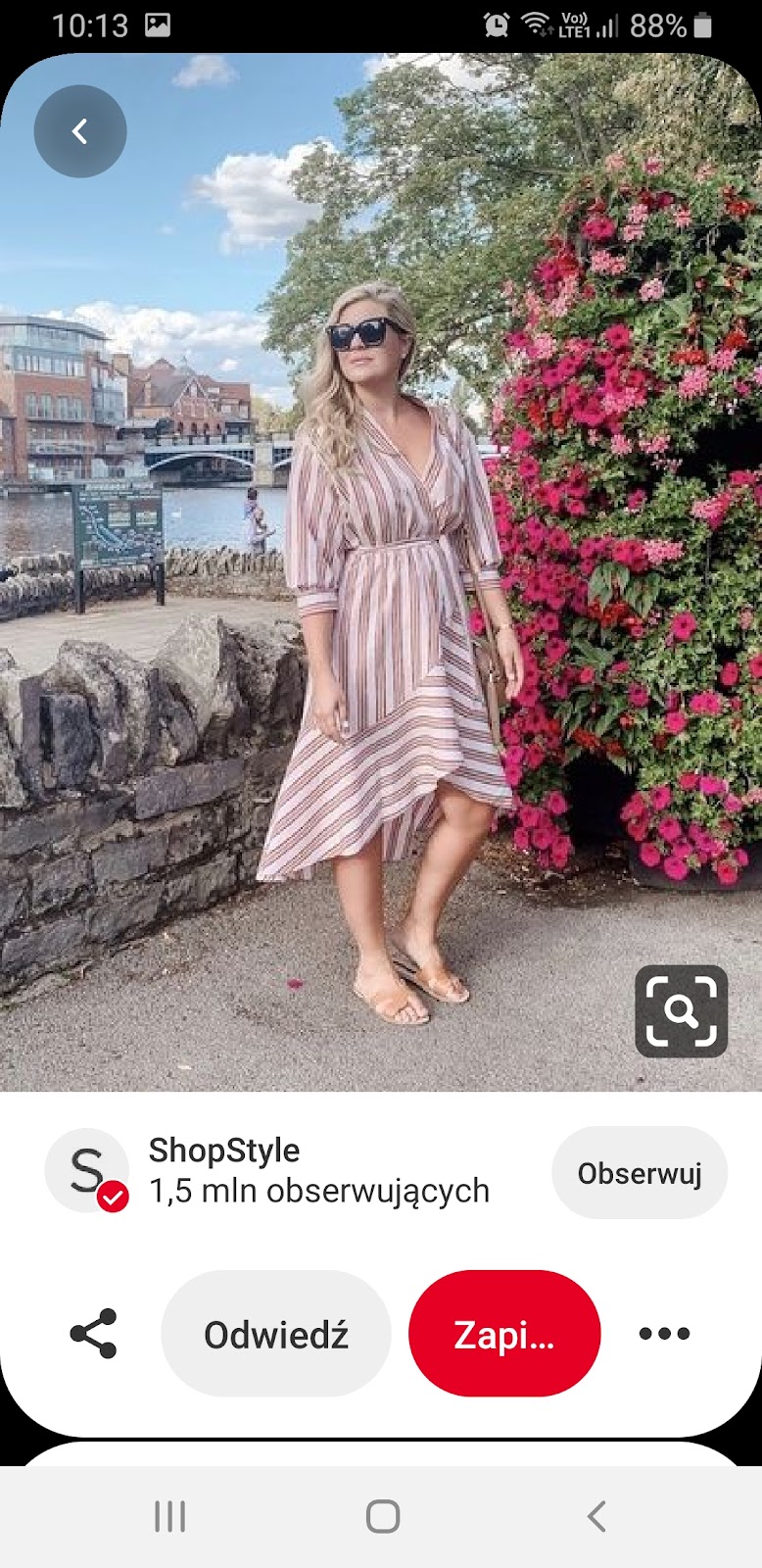Go back using the arrow on the pin
Screen dimensions: 762x1568
coord(80,131)
